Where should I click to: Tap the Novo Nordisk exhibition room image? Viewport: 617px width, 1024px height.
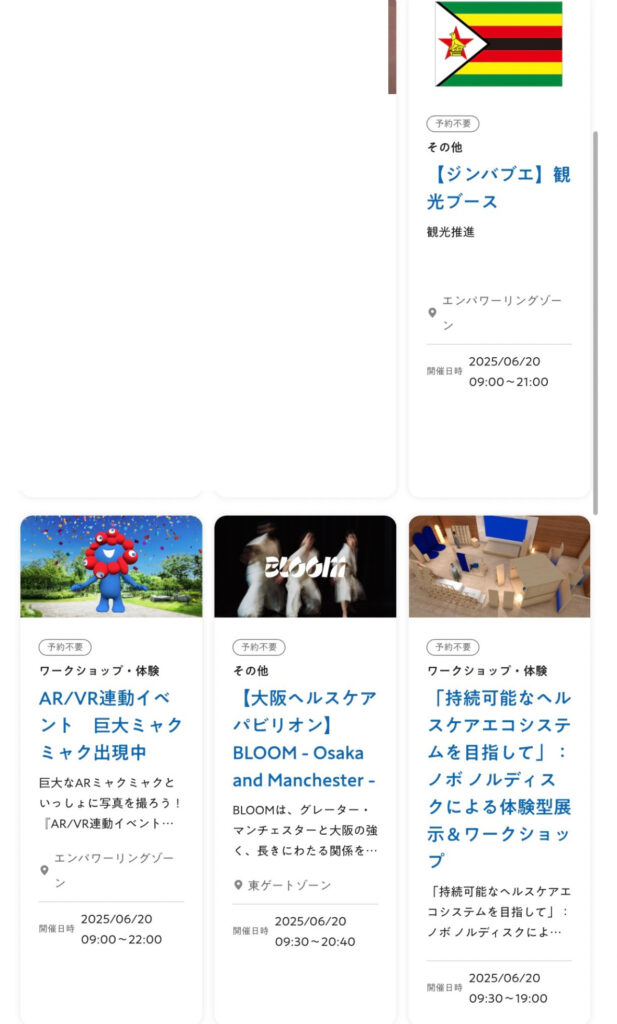(499, 566)
